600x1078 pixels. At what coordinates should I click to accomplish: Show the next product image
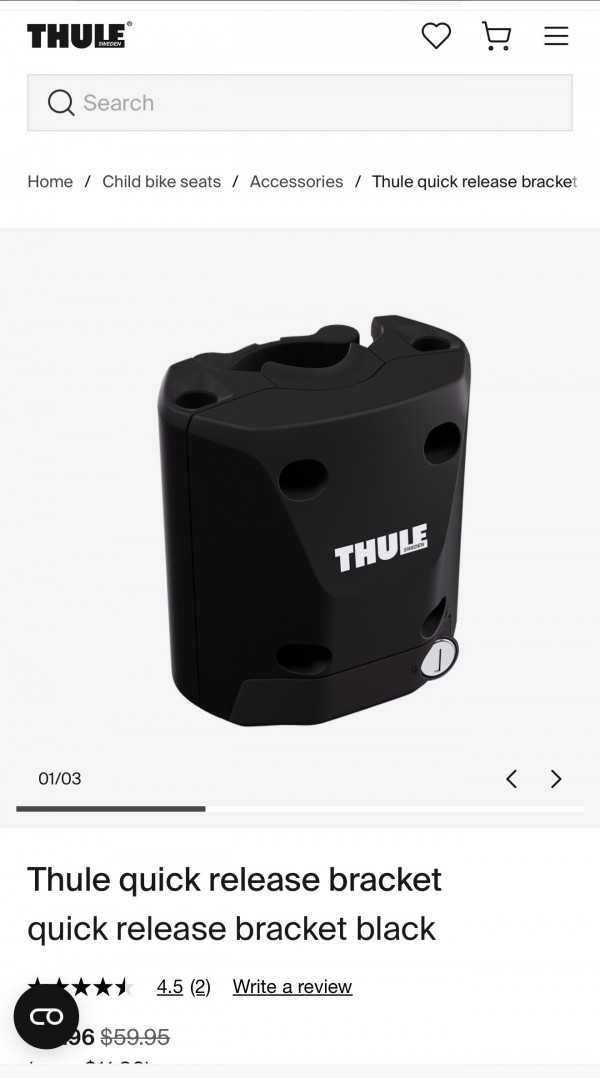coord(556,778)
